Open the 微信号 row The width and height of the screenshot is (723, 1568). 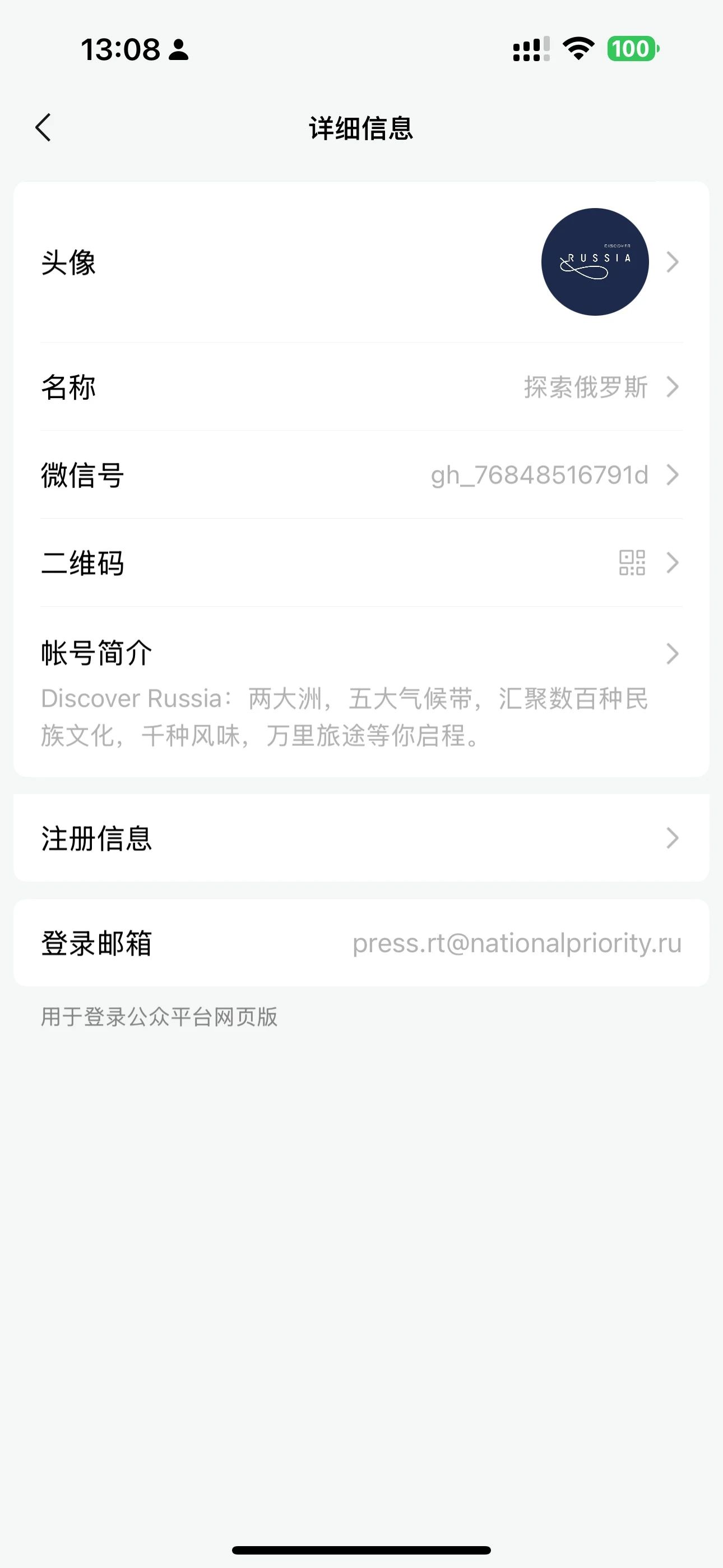(361, 475)
